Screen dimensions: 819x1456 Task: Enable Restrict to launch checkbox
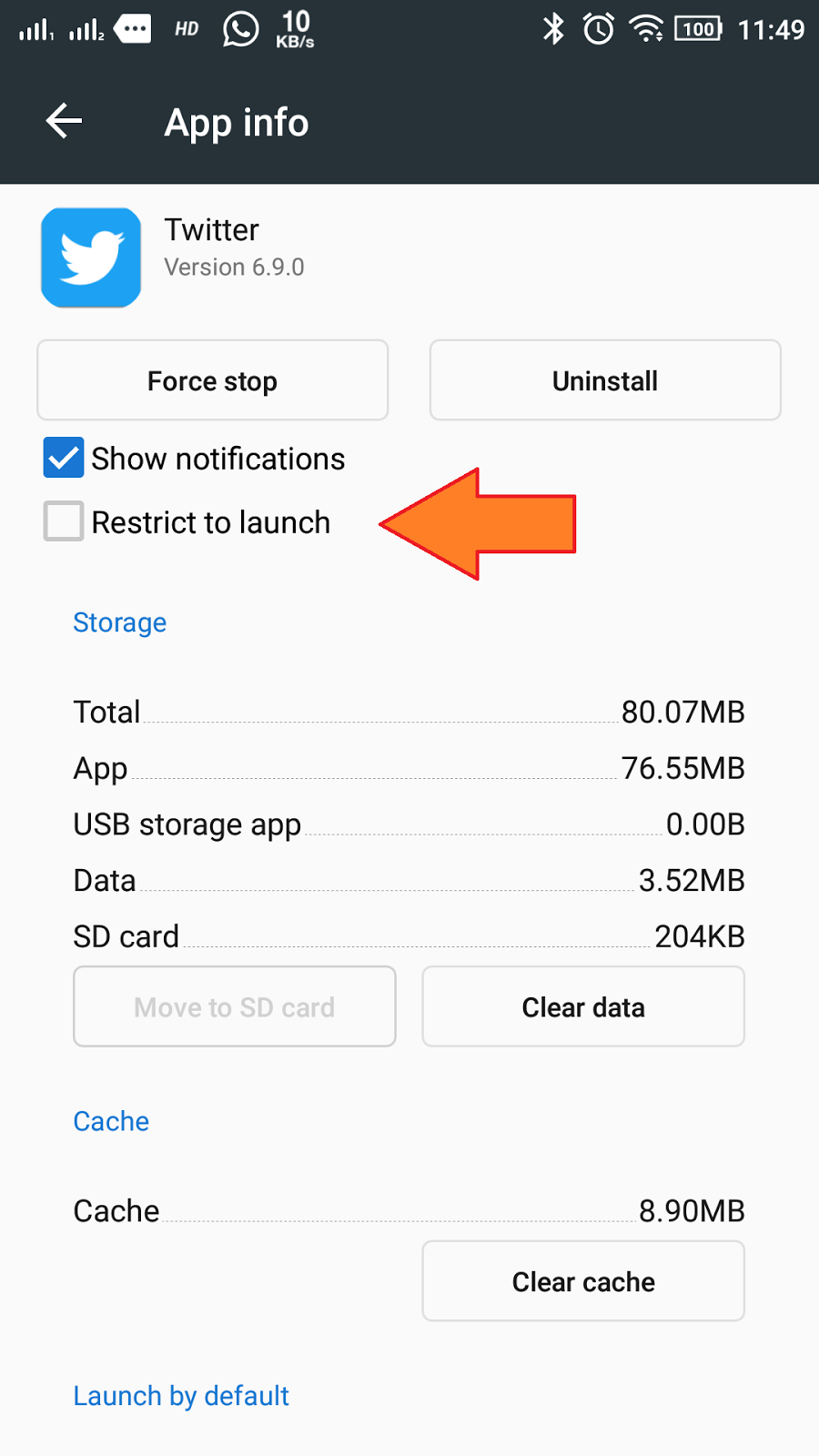[x=64, y=521]
